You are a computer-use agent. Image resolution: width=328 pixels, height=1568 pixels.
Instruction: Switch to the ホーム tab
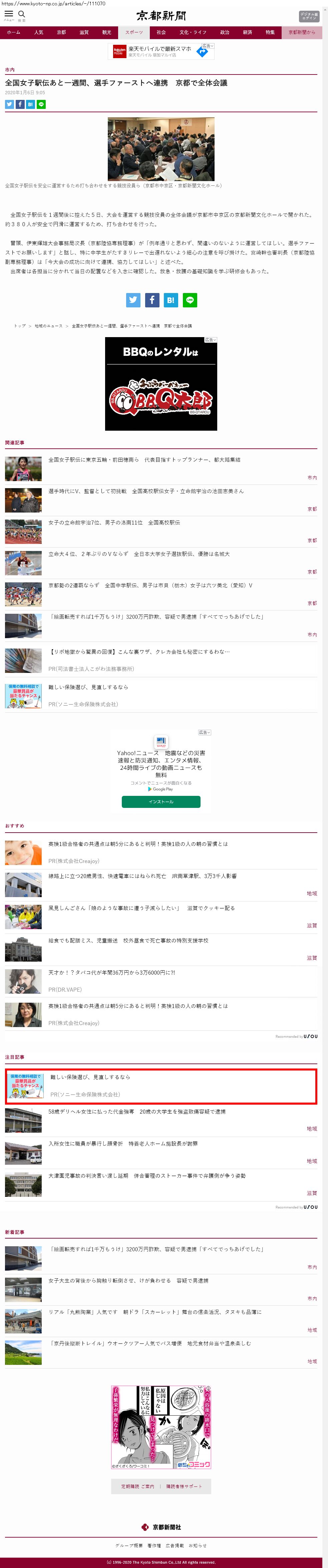(13, 32)
